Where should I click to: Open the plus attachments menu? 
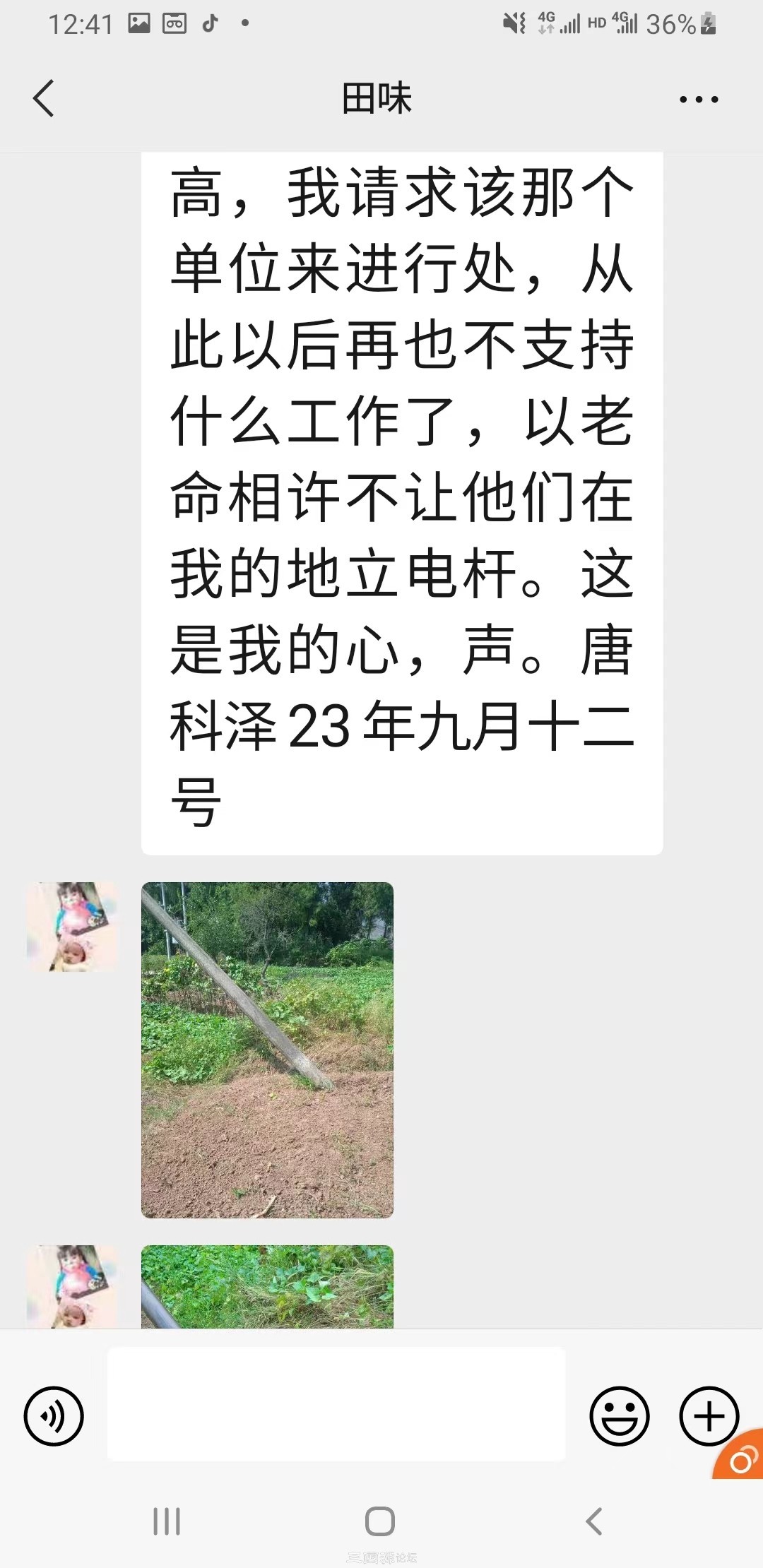pyautogui.click(x=709, y=1416)
